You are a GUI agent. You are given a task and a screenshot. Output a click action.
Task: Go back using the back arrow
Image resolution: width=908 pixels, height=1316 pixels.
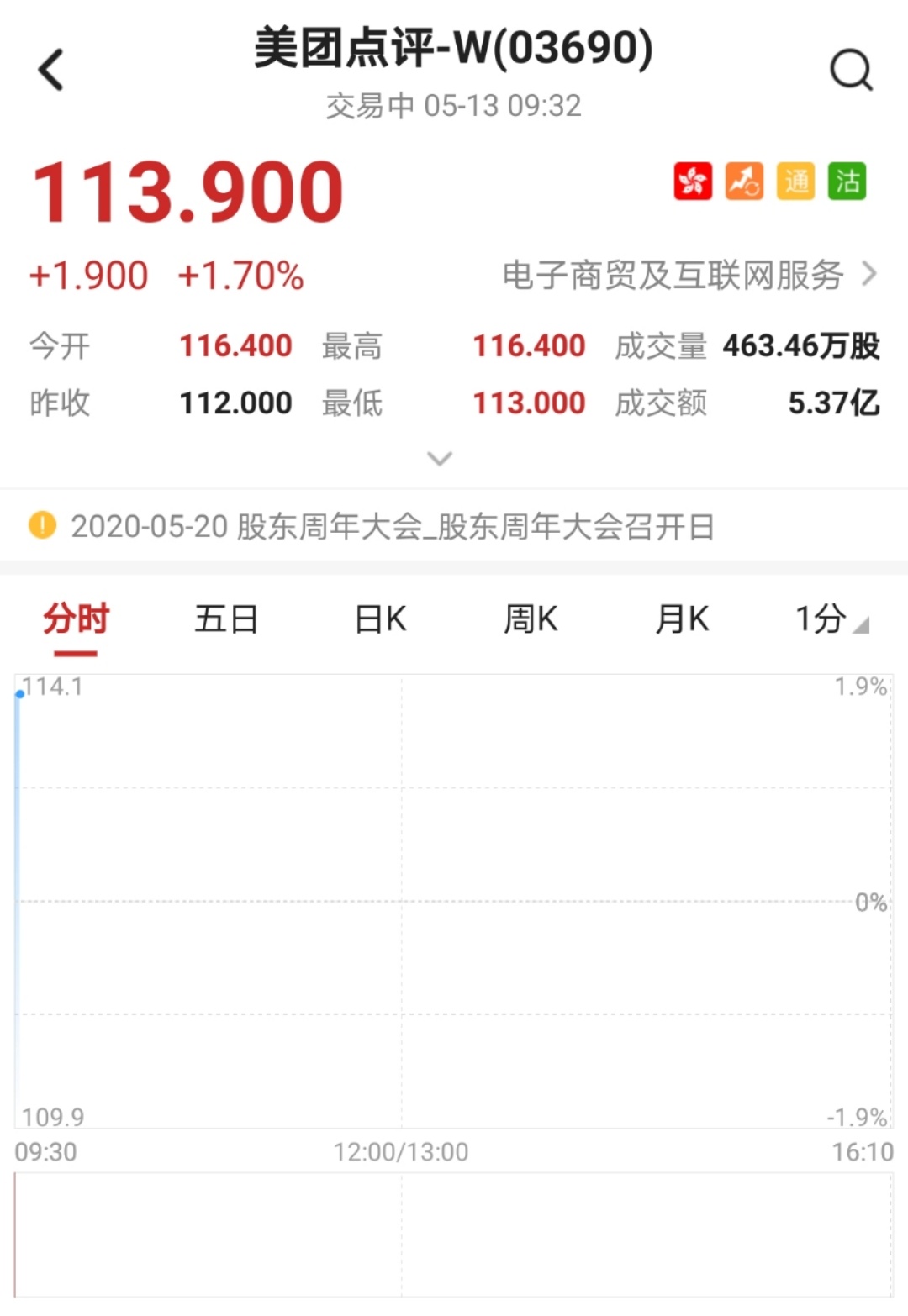coord(51,70)
